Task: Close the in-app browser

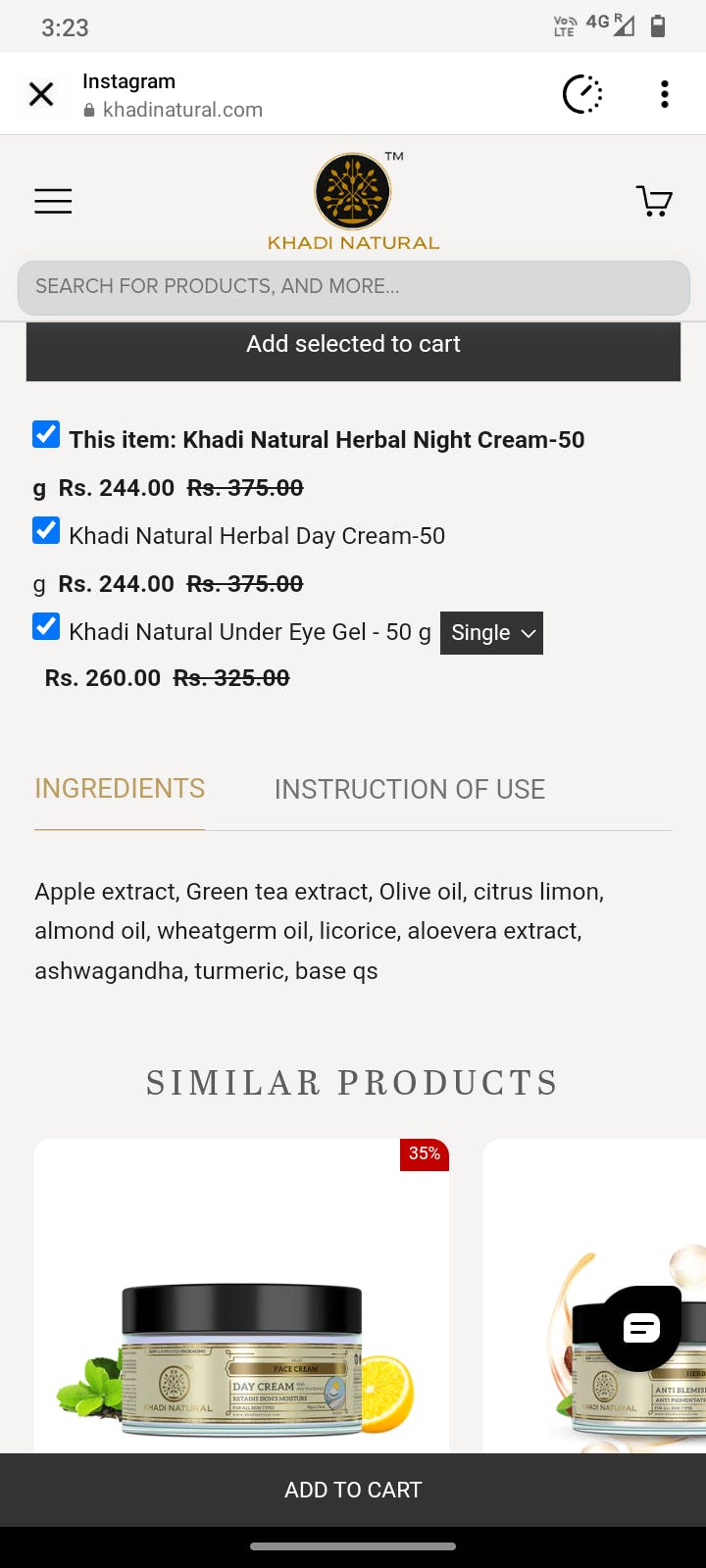Action: (x=41, y=94)
